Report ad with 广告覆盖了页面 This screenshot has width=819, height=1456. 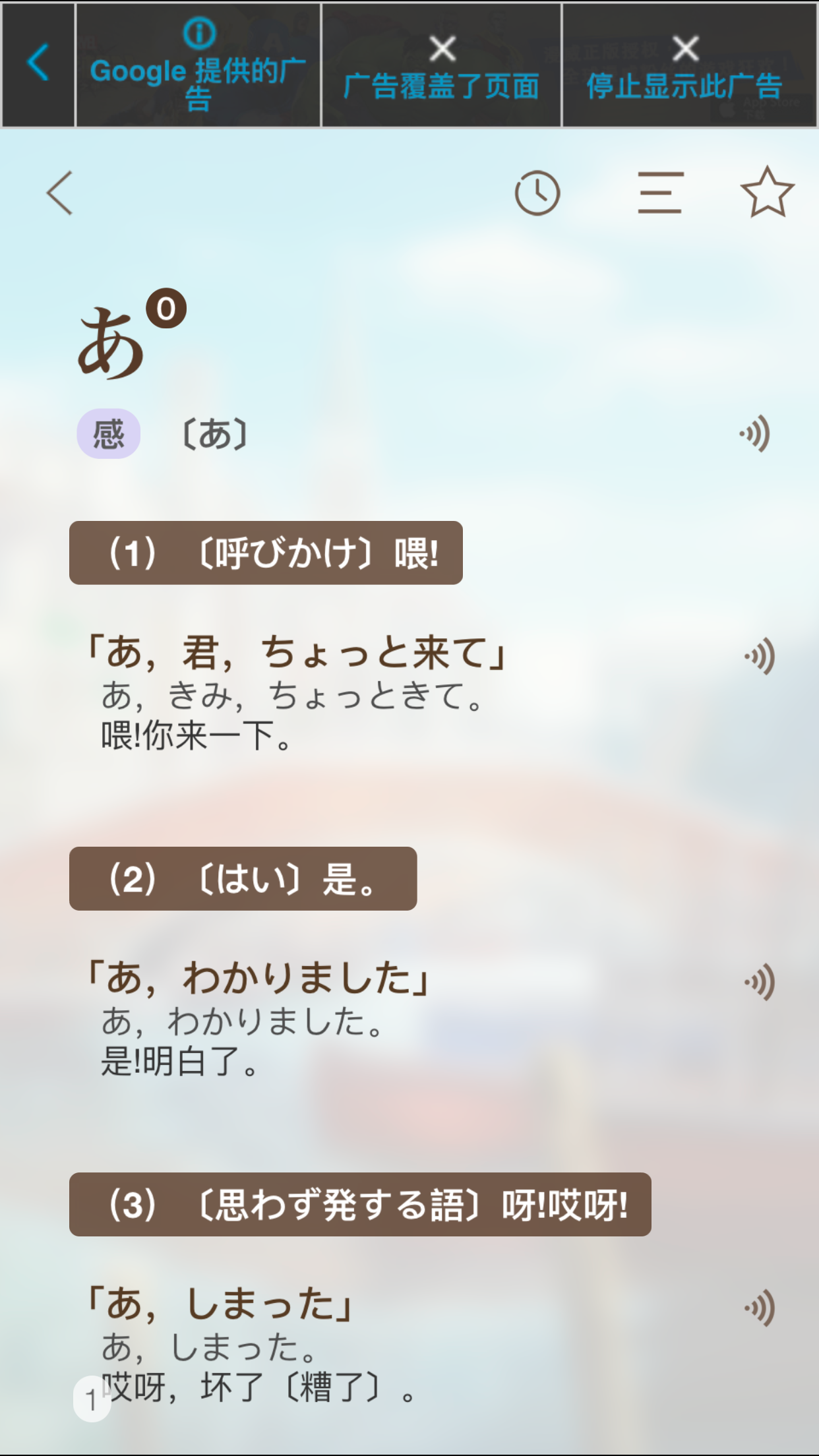(x=441, y=66)
